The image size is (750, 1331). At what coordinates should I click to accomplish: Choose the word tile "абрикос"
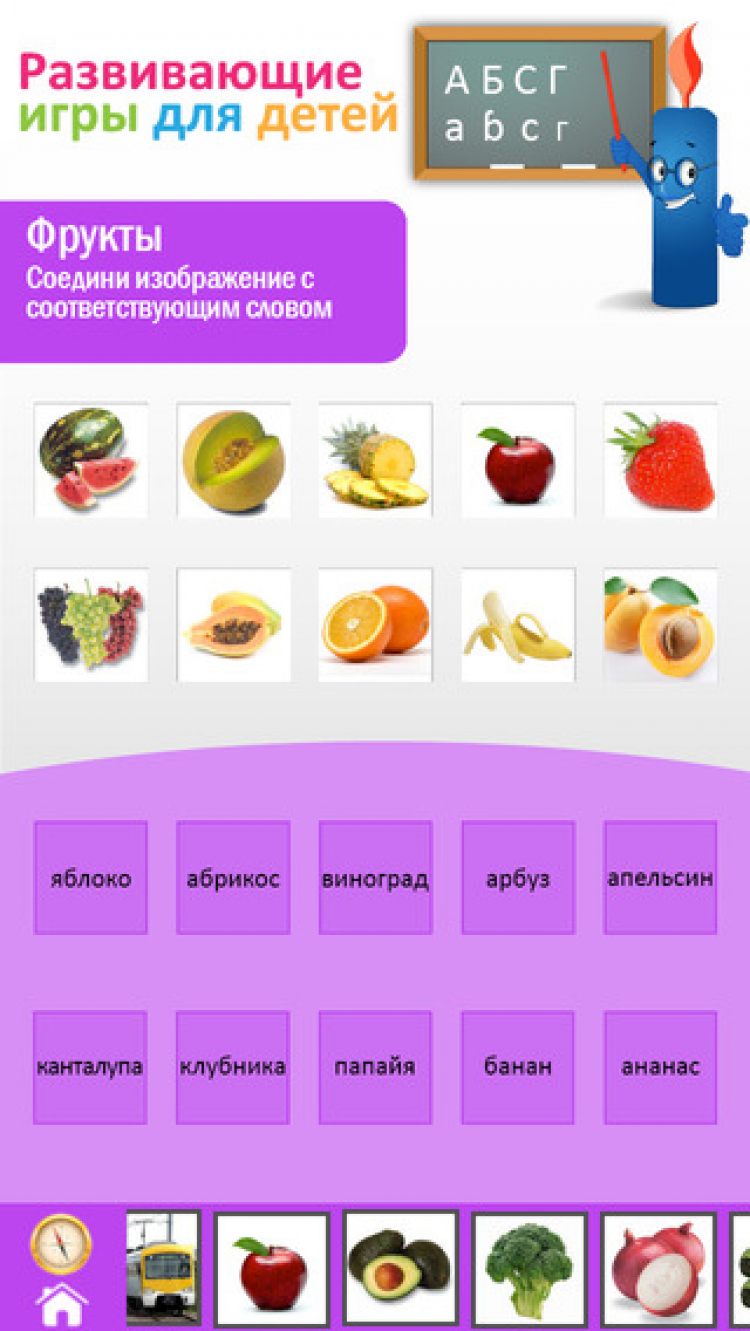click(233, 878)
